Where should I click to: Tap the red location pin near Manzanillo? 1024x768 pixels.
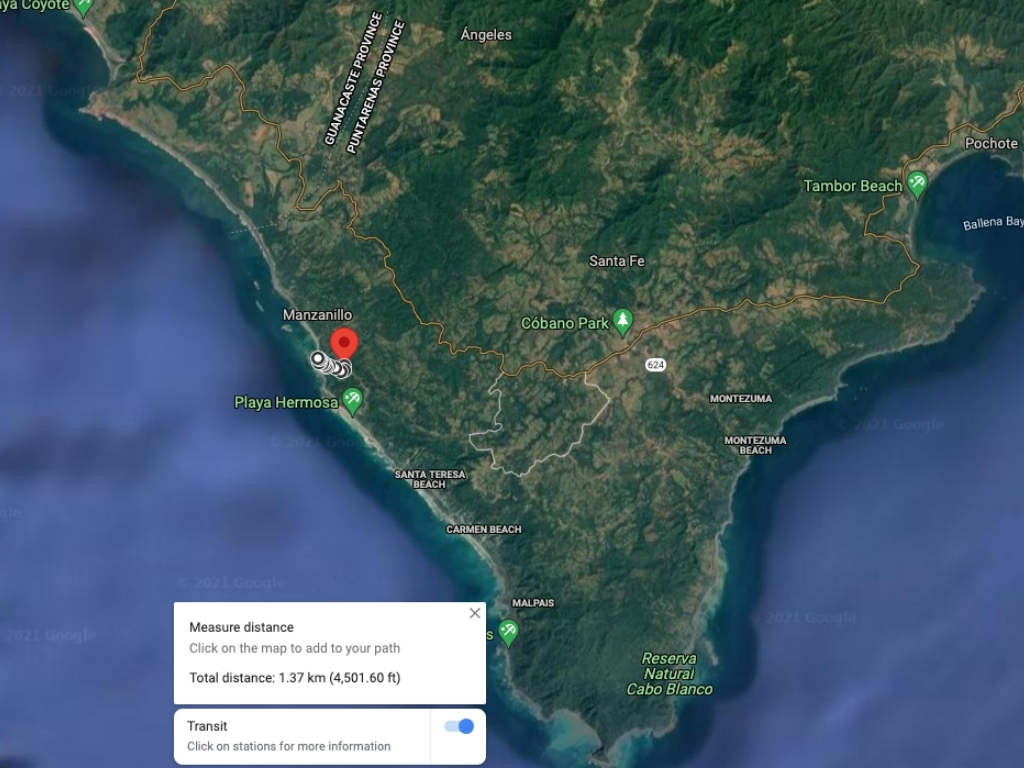pyautogui.click(x=344, y=343)
